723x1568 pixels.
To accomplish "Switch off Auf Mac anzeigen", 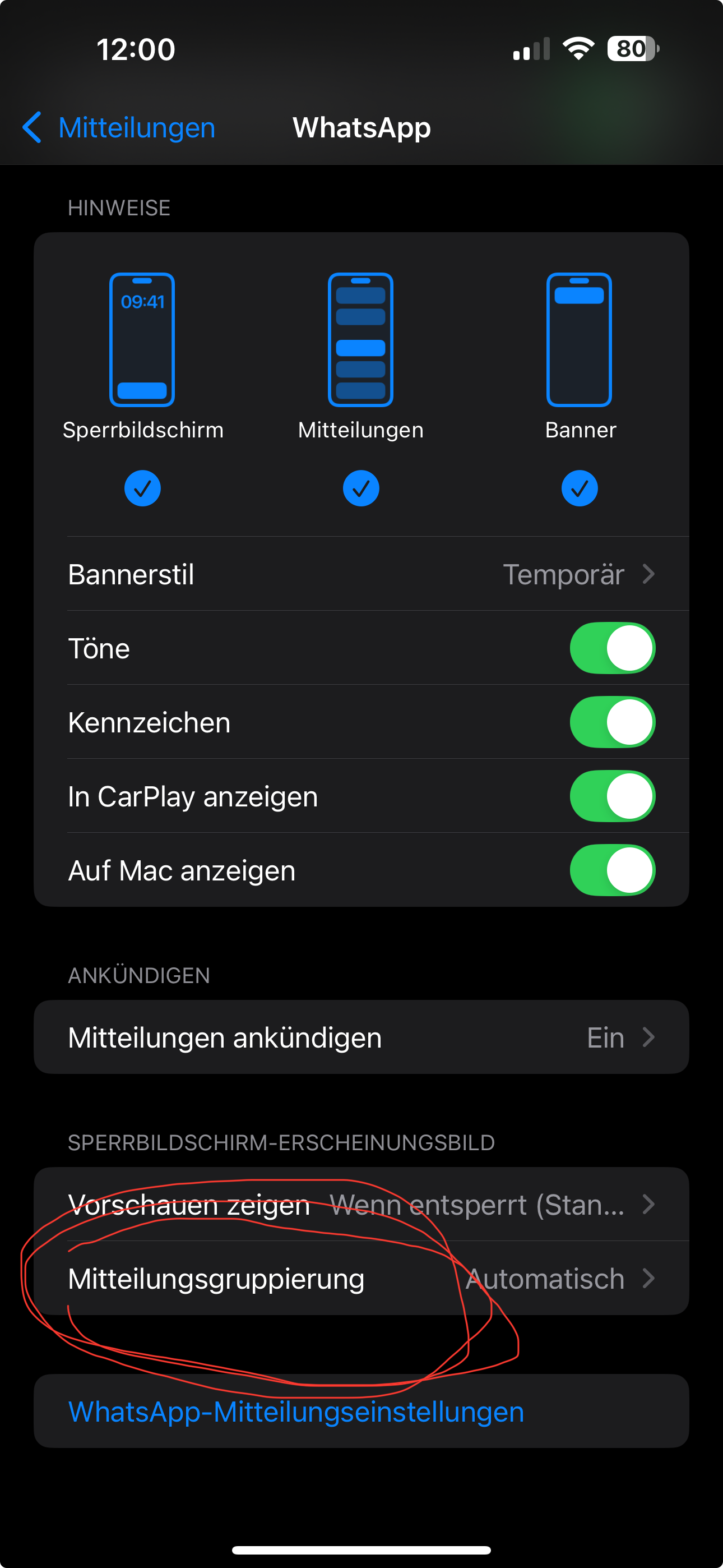I will point(611,870).
